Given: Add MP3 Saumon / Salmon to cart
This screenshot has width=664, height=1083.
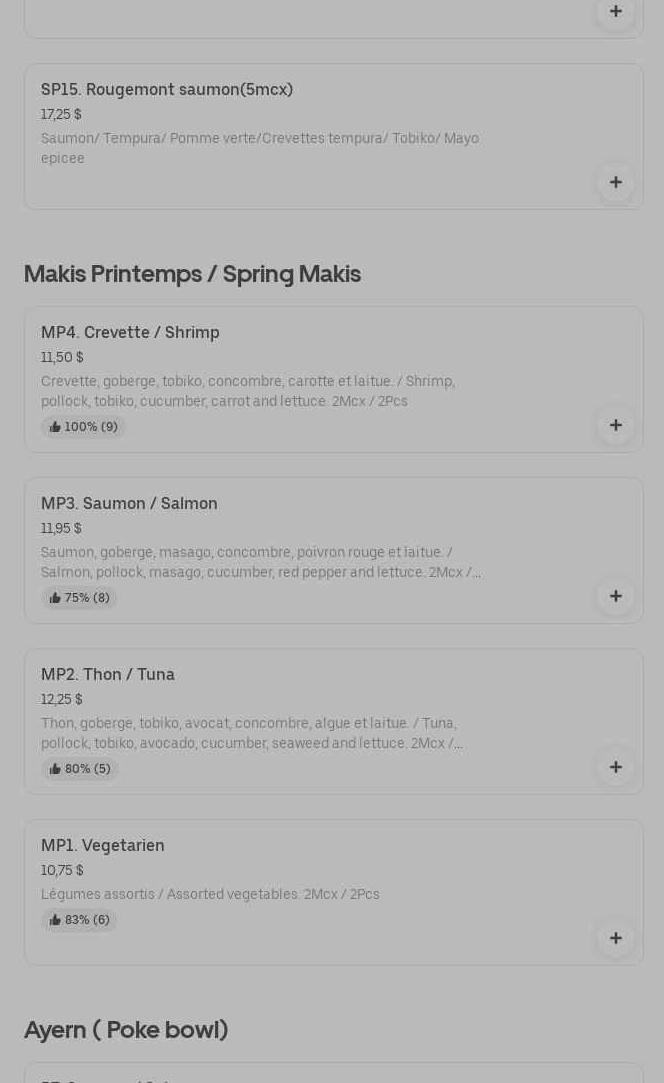Looking at the screenshot, I should point(616,596).
